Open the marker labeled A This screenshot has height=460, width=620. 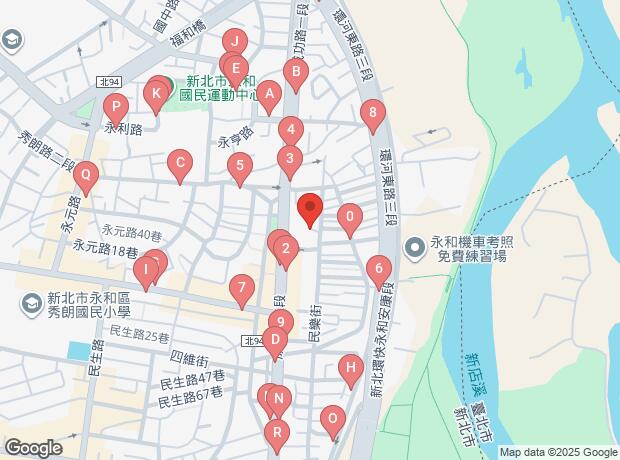click(269, 94)
